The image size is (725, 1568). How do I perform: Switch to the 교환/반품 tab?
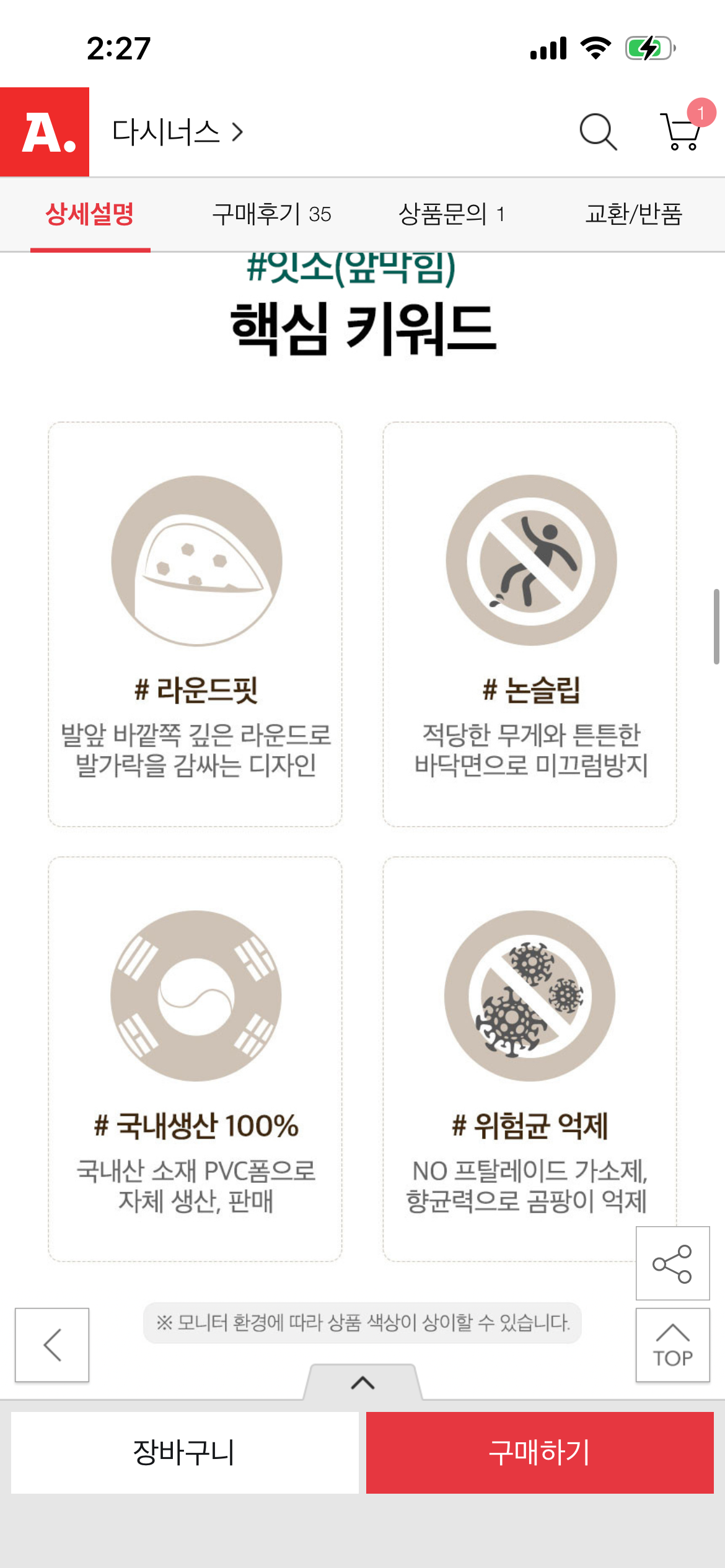tap(633, 214)
